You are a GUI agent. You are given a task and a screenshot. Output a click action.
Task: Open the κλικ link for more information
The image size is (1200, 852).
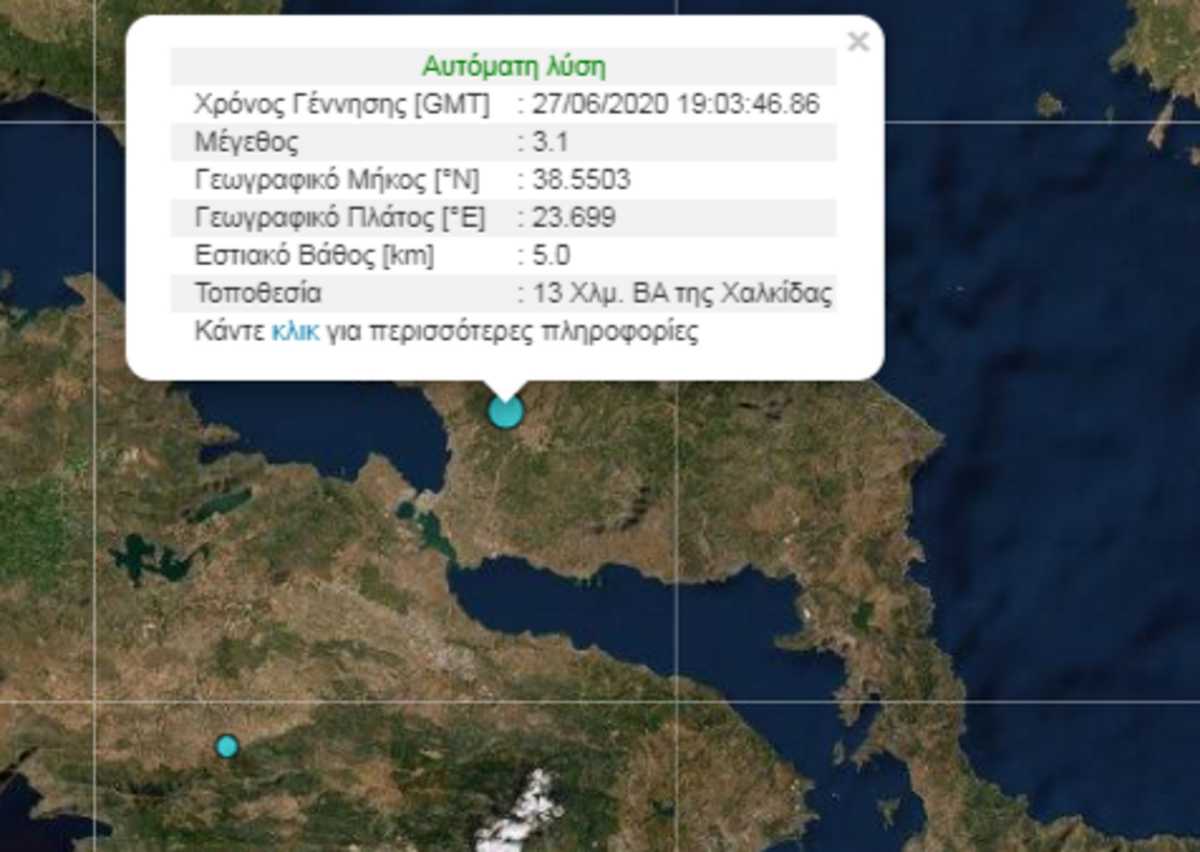tap(295, 332)
